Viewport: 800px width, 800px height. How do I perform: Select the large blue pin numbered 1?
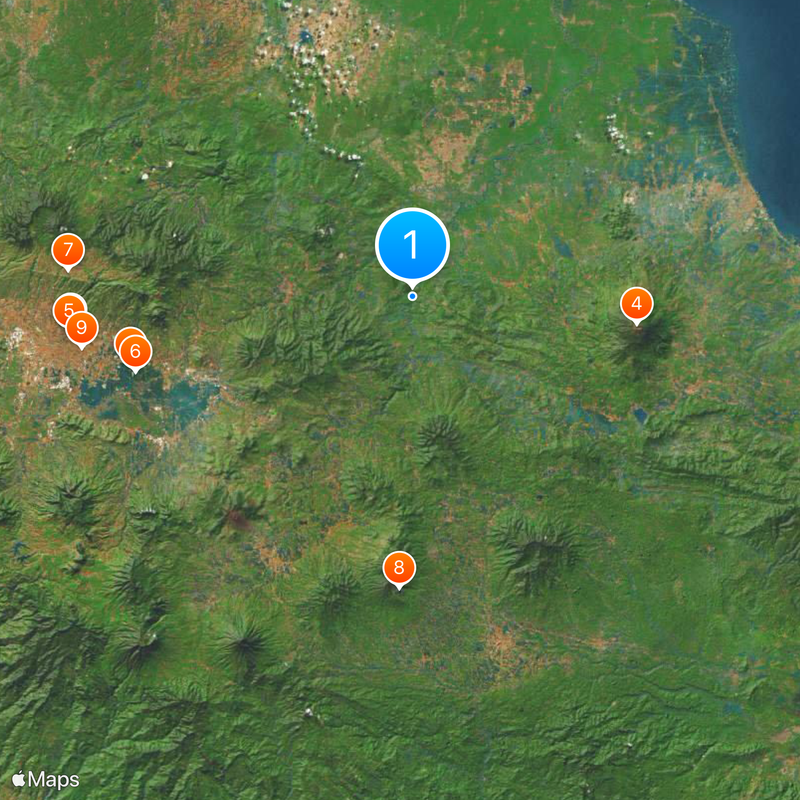(x=412, y=244)
